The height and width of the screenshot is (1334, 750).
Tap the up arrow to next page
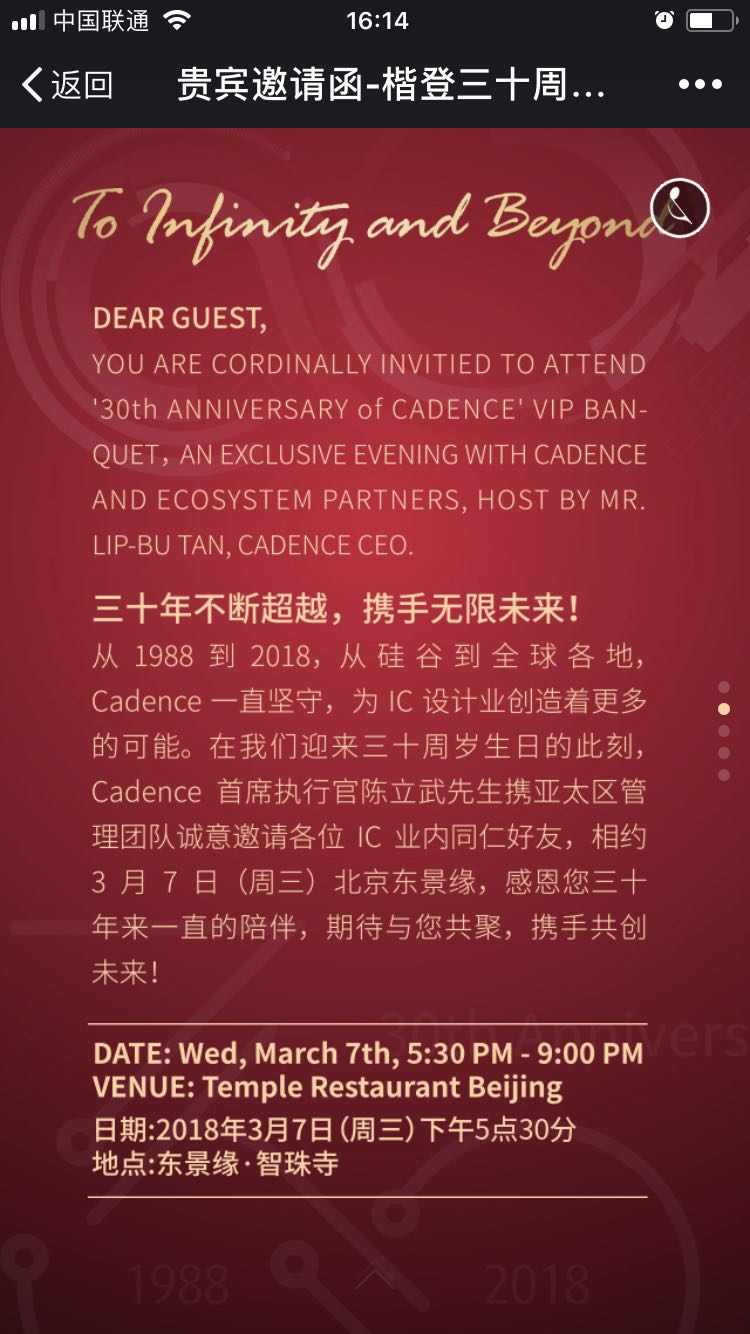(376, 1277)
